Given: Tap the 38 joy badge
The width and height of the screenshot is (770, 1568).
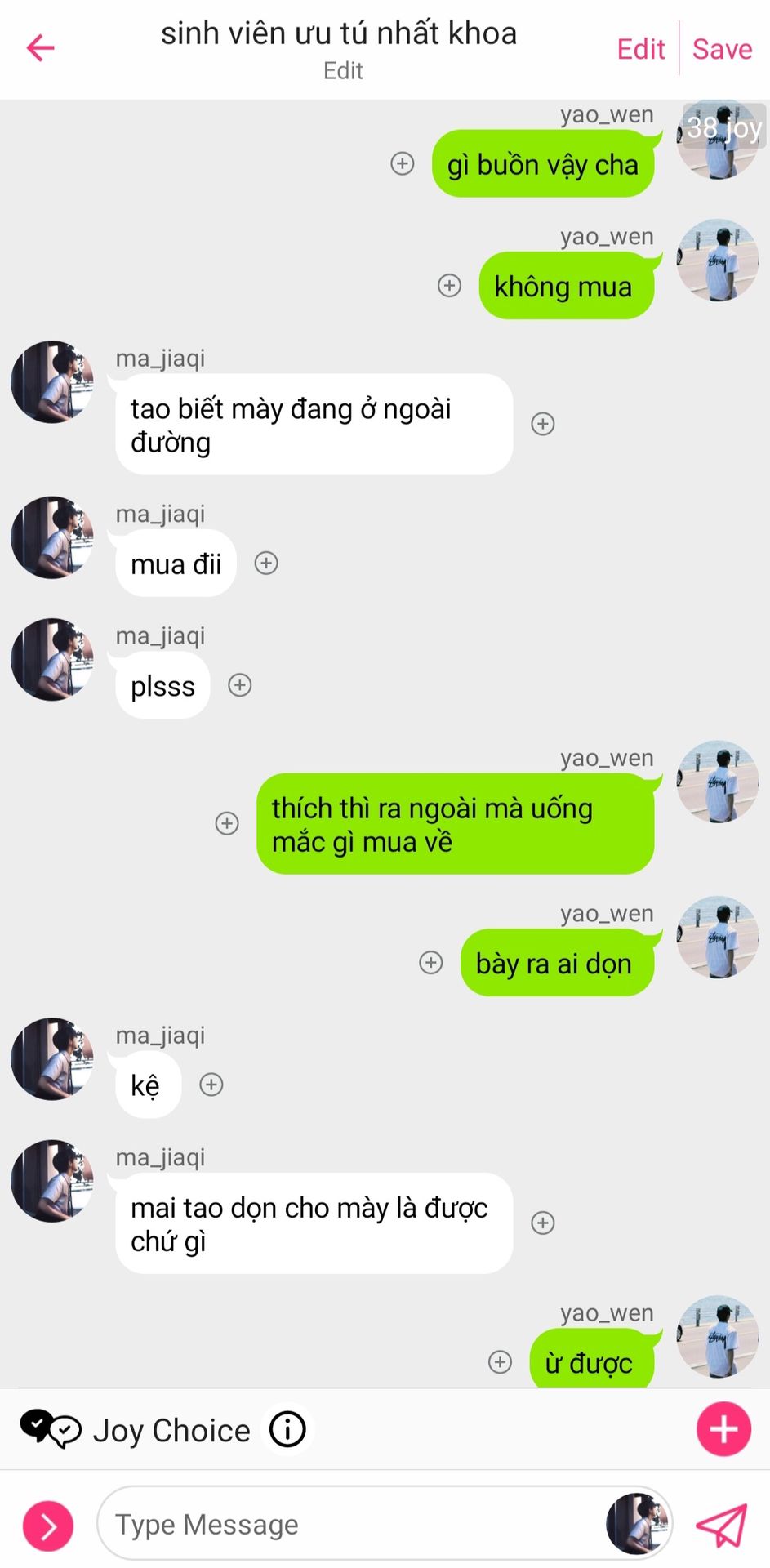Looking at the screenshot, I should pyautogui.click(x=724, y=127).
